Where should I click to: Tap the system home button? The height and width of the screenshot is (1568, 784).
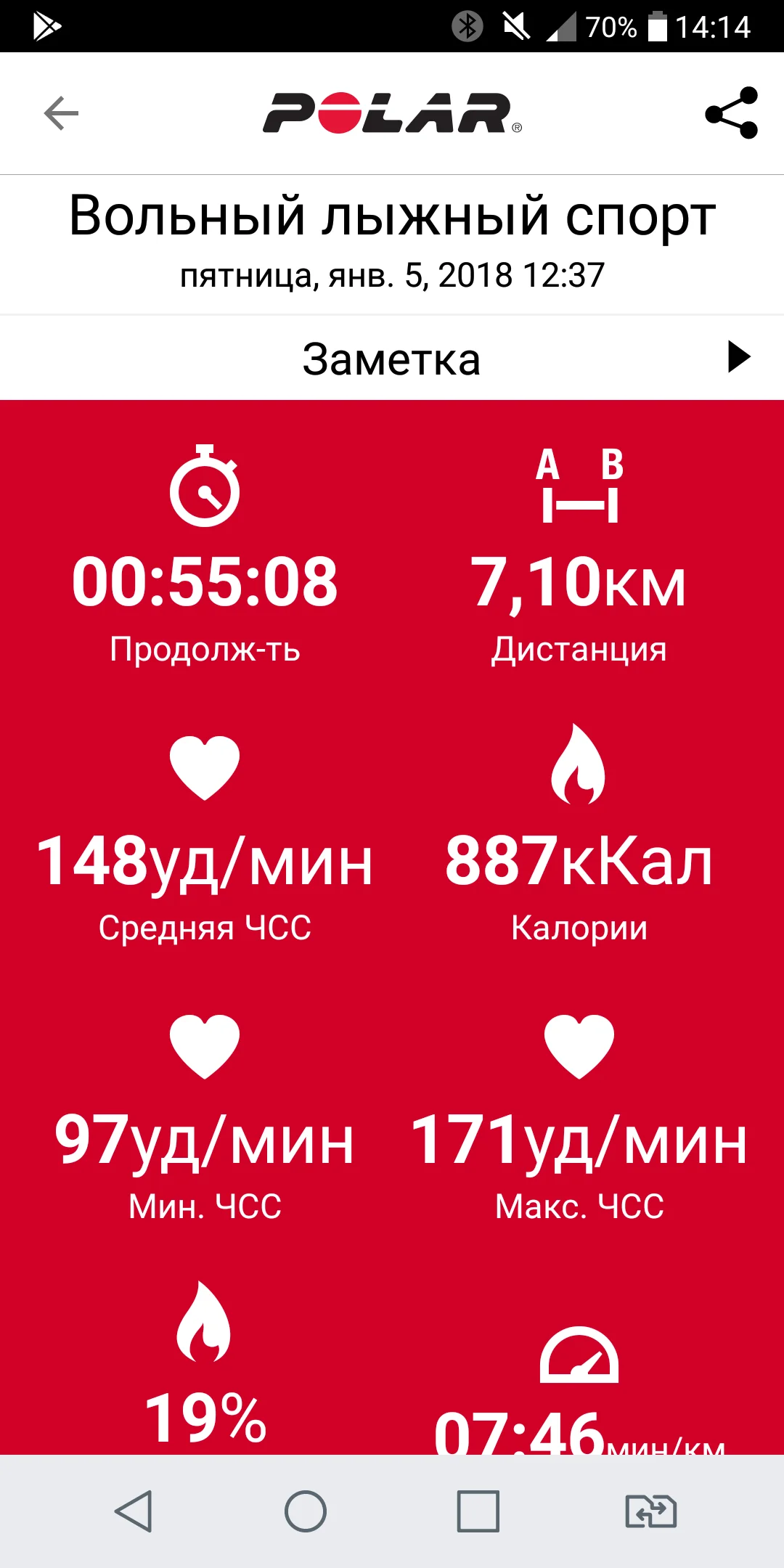[306, 1511]
